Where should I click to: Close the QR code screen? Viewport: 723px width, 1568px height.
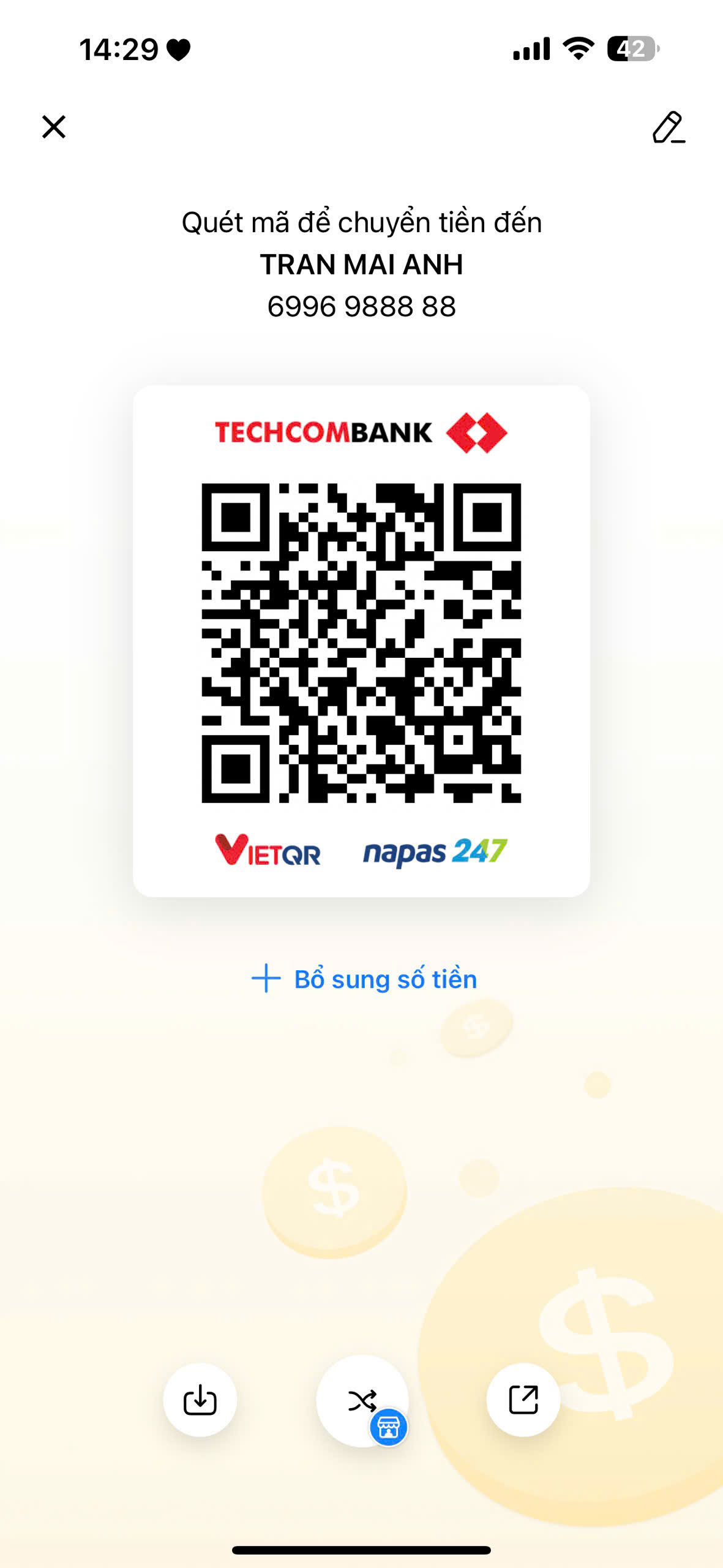pyautogui.click(x=54, y=127)
